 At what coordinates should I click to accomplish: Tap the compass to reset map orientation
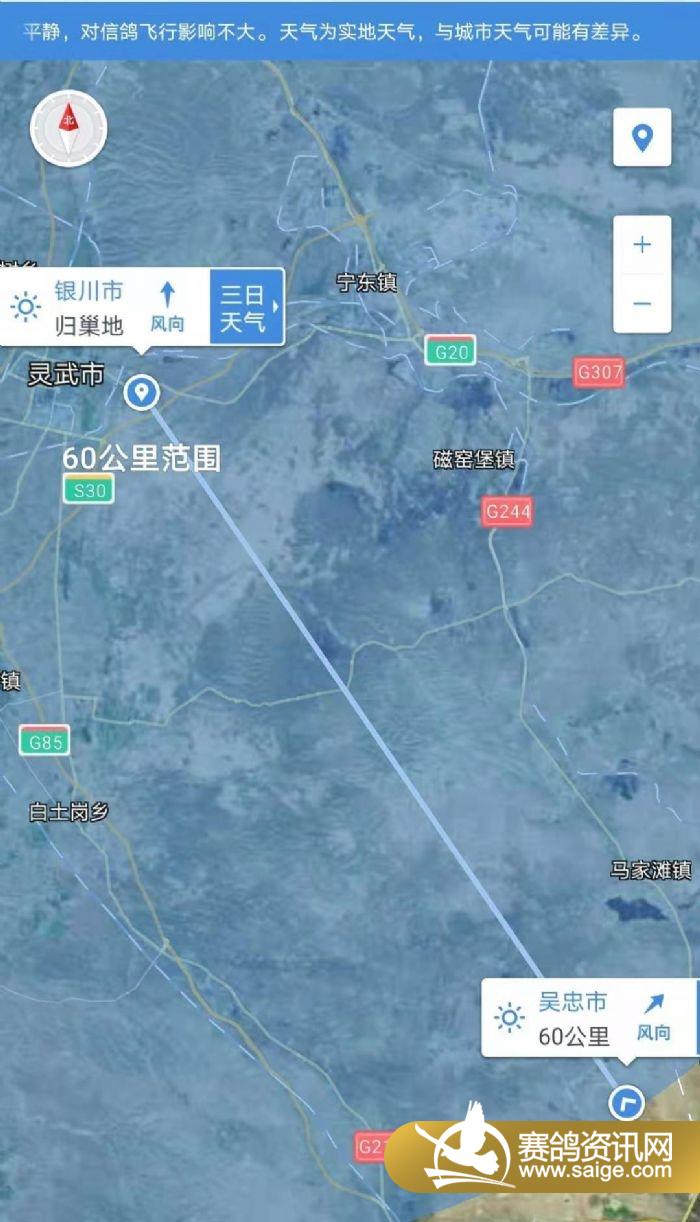pos(68,128)
